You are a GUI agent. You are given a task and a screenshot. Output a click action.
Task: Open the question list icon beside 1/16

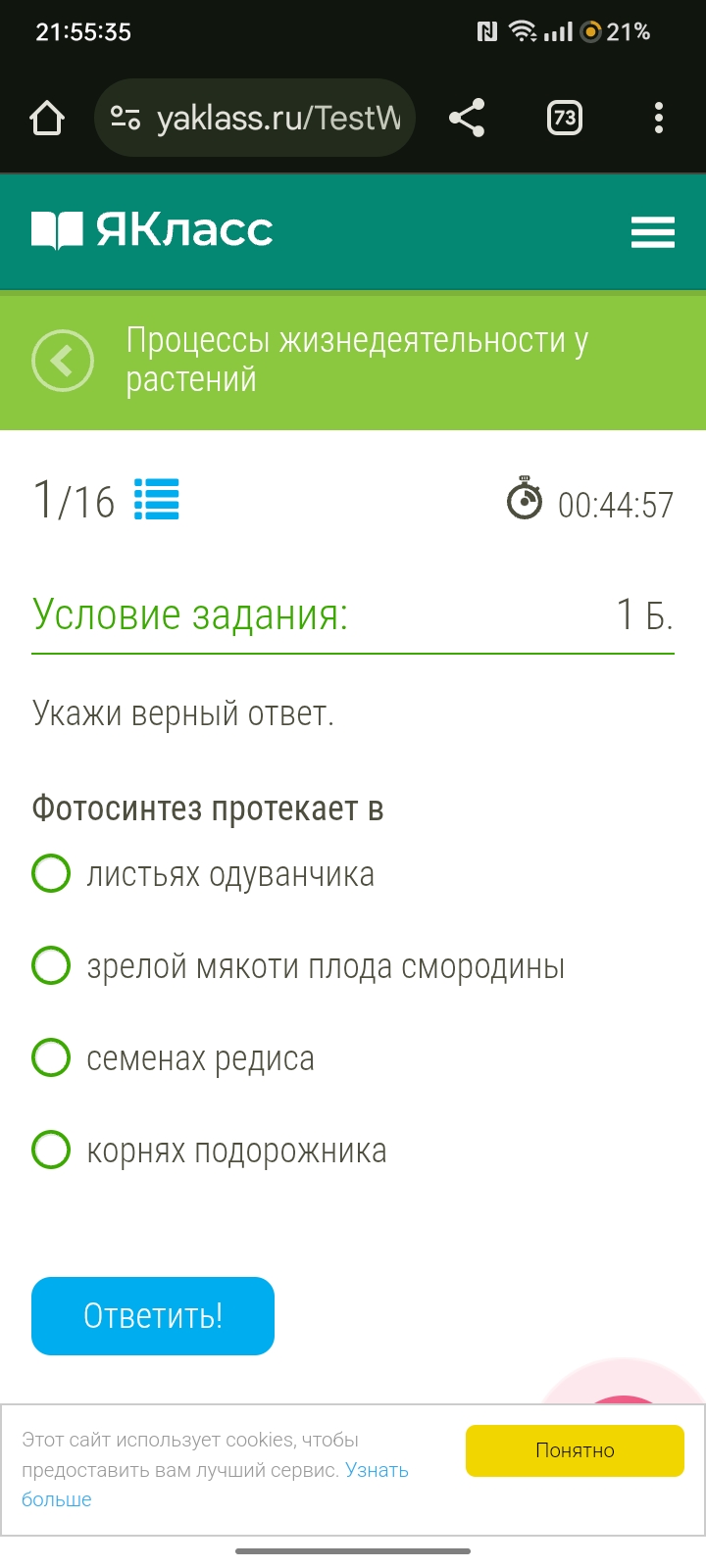pos(157,499)
